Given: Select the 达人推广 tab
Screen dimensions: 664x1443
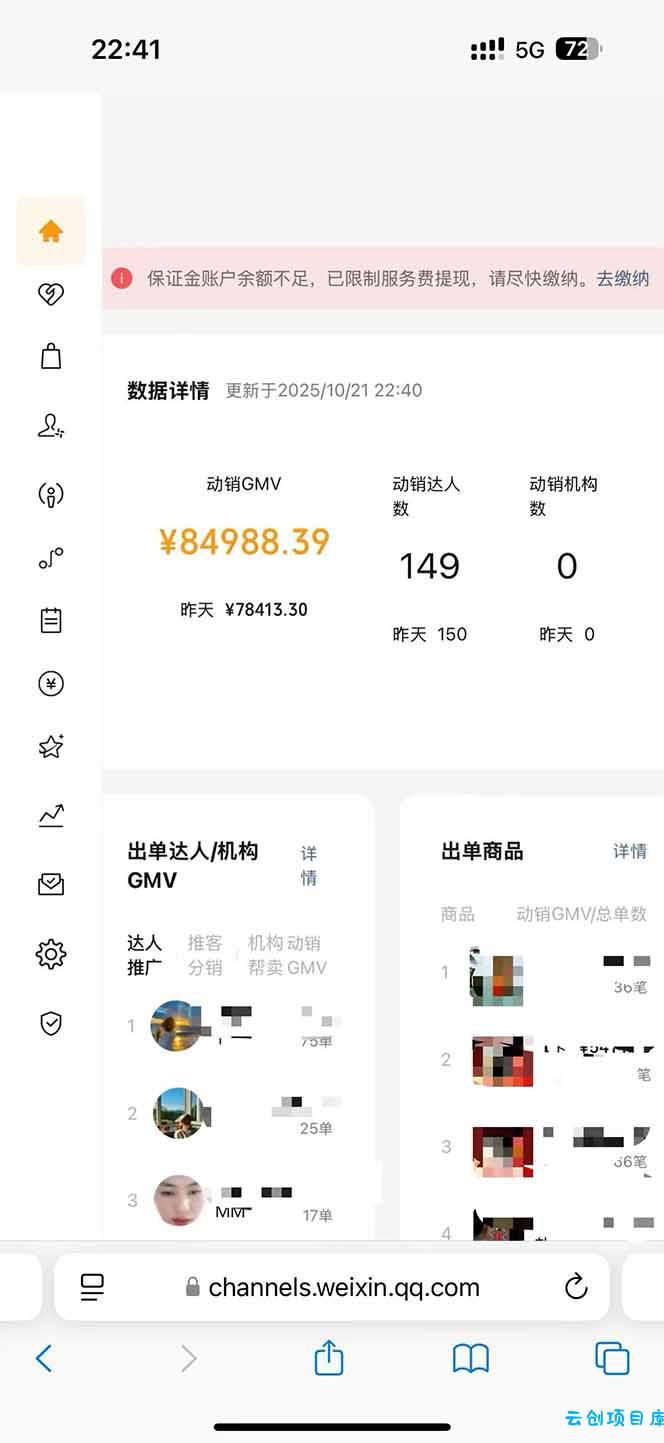Looking at the screenshot, I should 145,955.
